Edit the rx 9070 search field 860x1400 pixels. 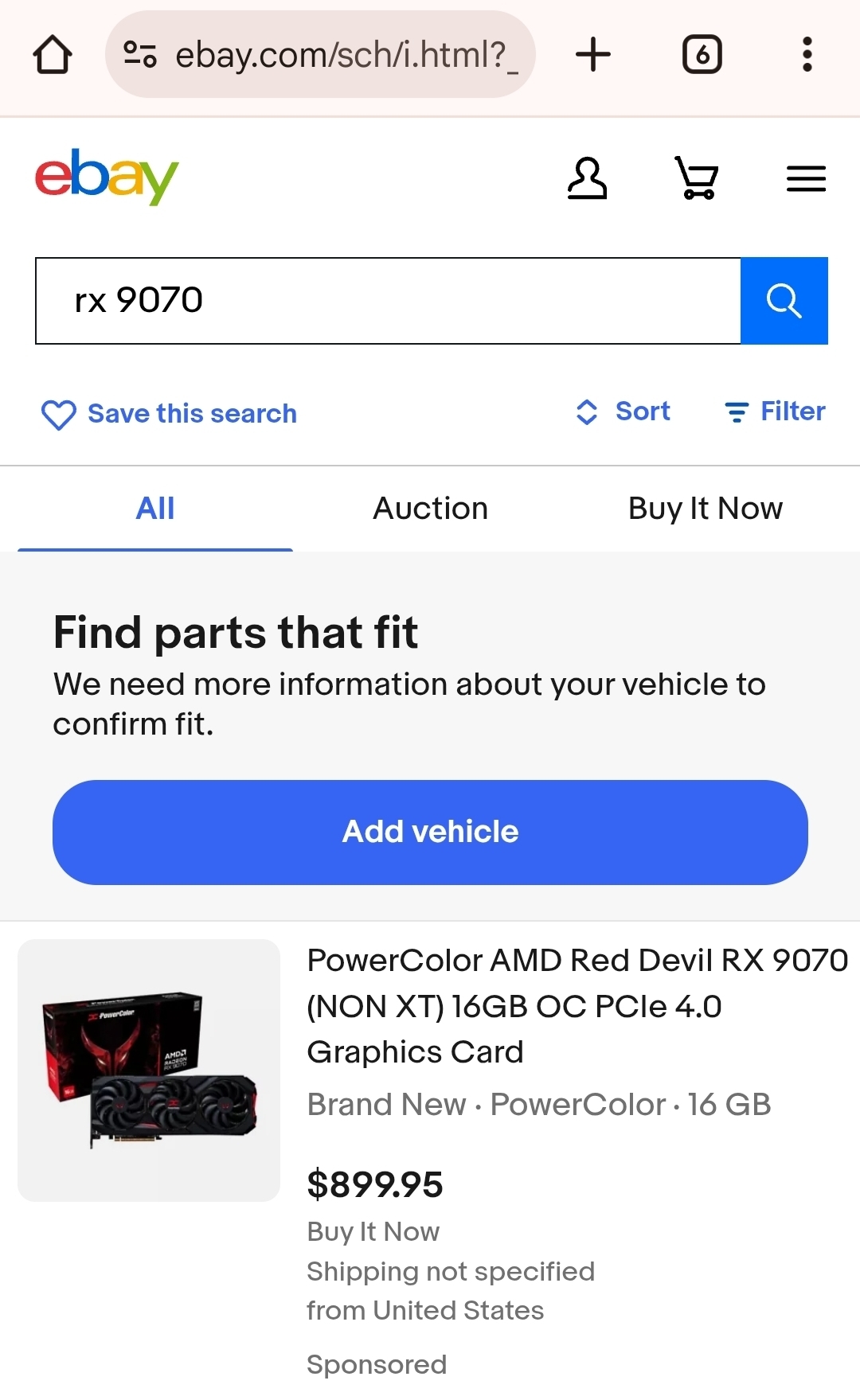click(x=388, y=301)
